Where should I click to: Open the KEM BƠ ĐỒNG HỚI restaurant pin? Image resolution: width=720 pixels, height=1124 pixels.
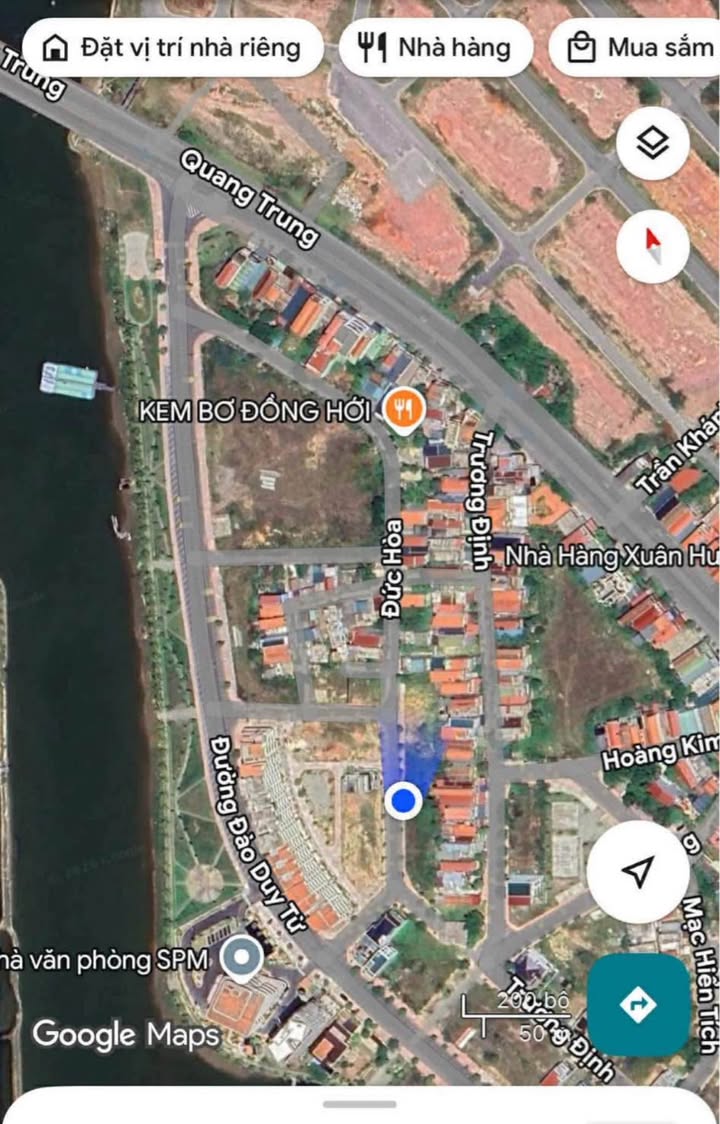point(403,410)
